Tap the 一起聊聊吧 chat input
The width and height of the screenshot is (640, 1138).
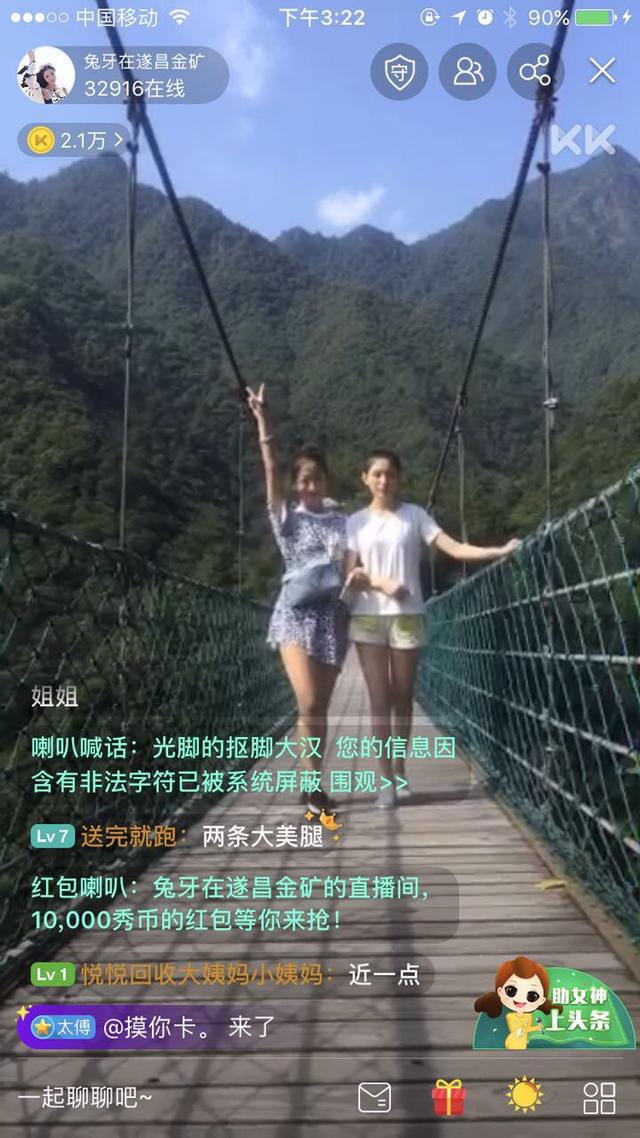(85, 1097)
